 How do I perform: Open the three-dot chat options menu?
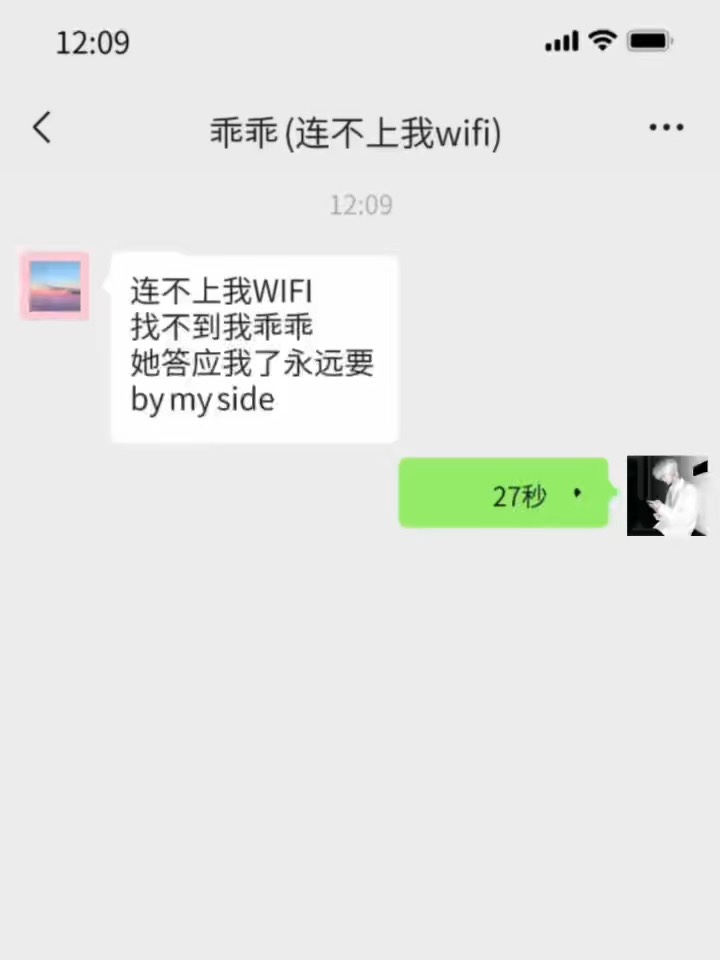666,128
